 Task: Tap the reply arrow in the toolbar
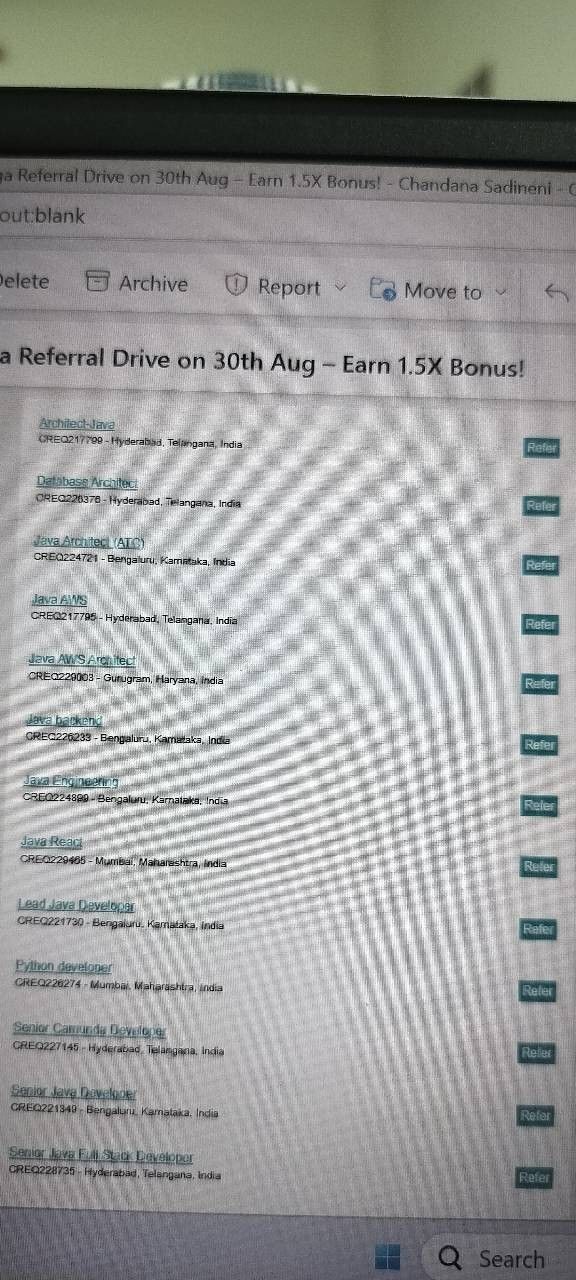point(556,292)
